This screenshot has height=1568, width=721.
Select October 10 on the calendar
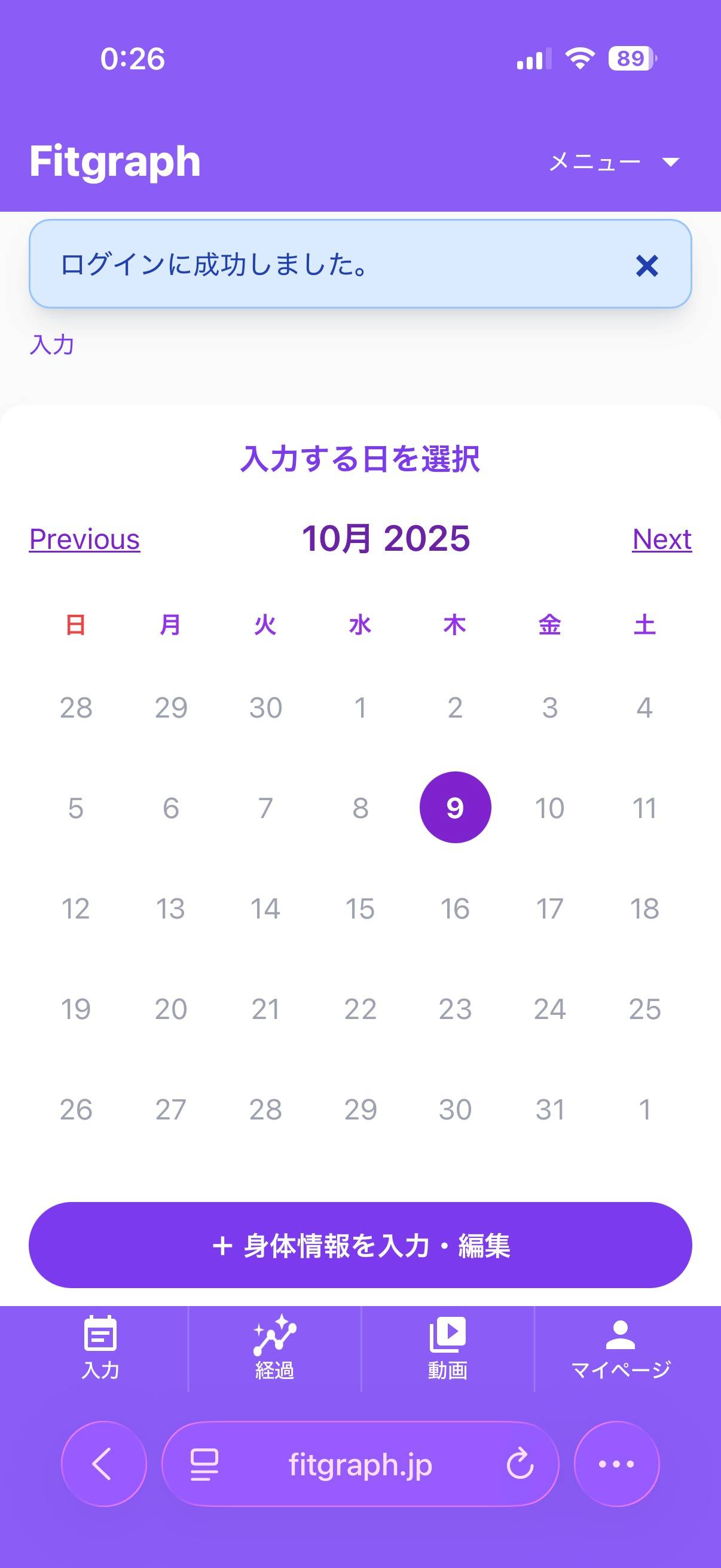[x=549, y=808]
